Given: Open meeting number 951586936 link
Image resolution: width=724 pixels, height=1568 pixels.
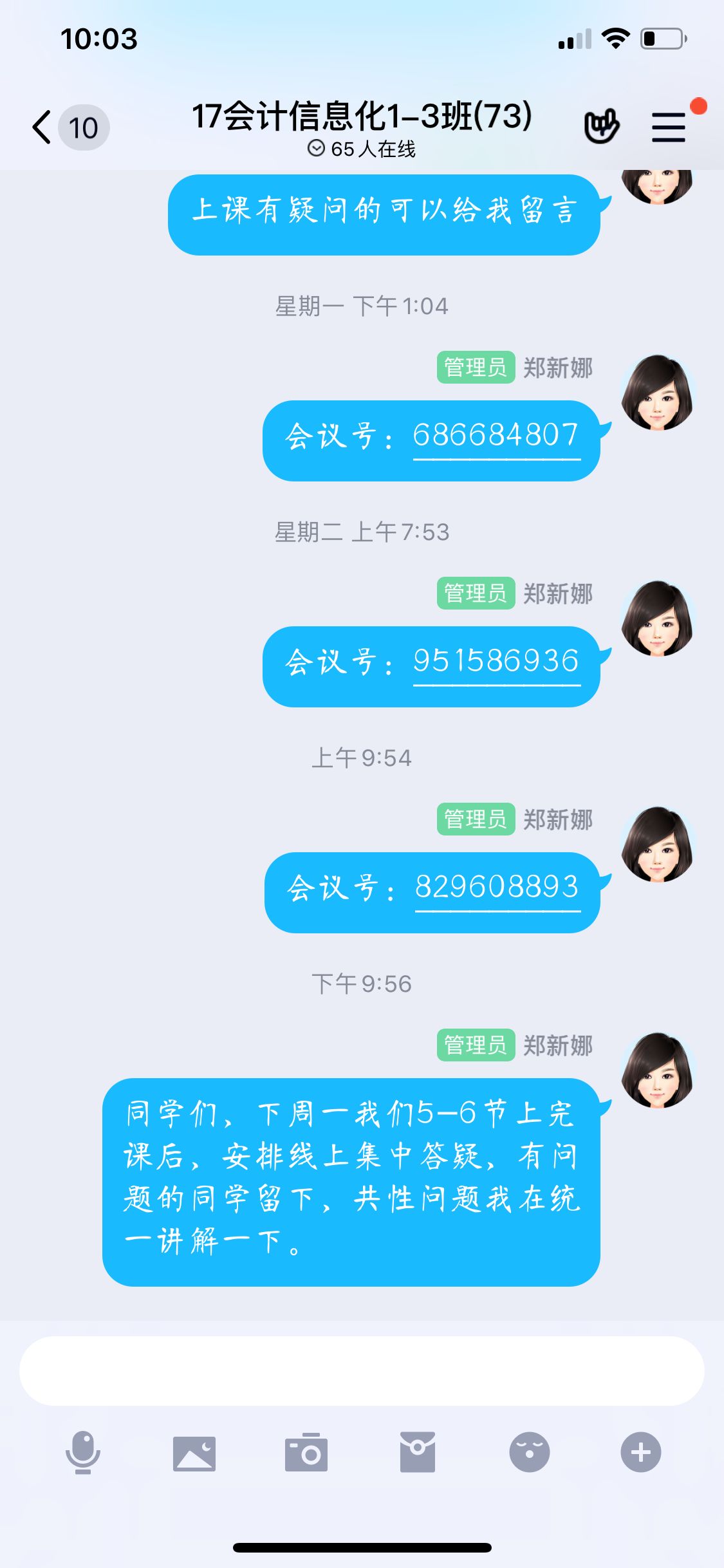Looking at the screenshot, I should (x=496, y=661).
